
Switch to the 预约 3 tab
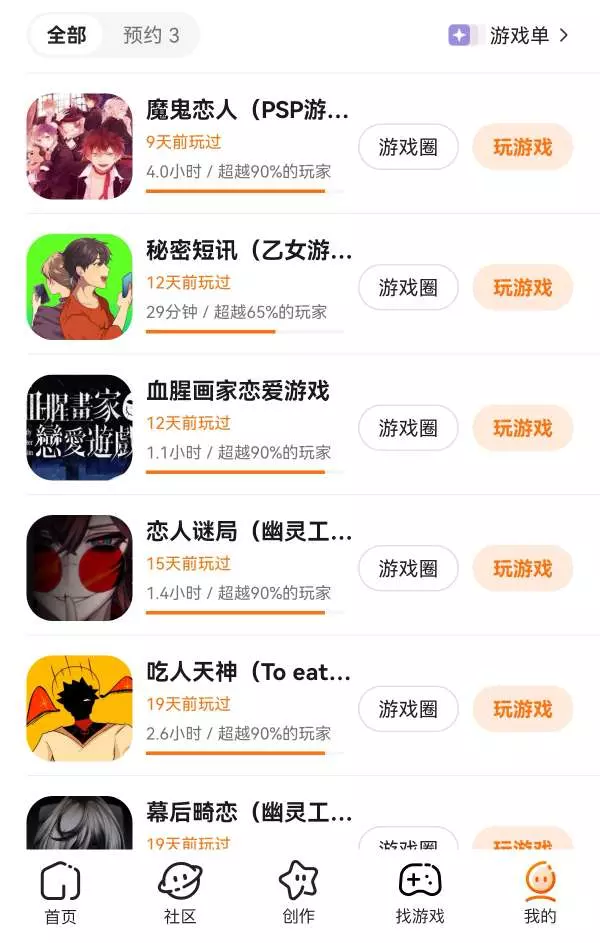[151, 35]
